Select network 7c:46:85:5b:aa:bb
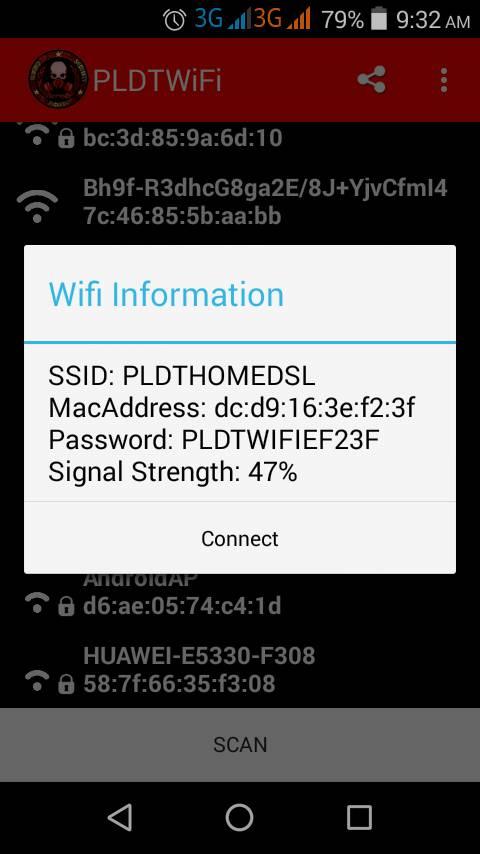This screenshot has width=480, height=854. pos(240,202)
